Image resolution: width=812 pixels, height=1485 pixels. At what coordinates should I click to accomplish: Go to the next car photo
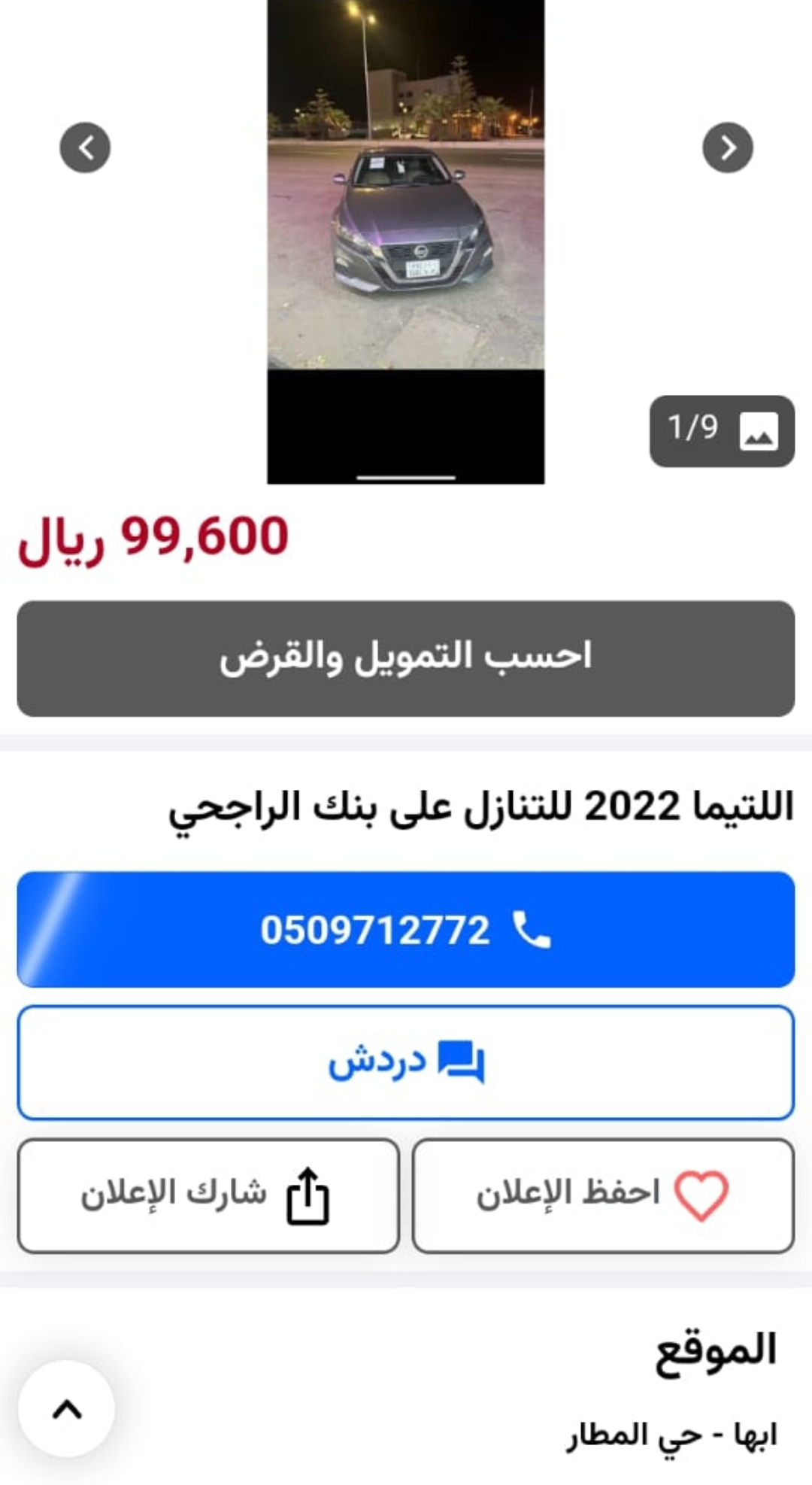[728, 147]
